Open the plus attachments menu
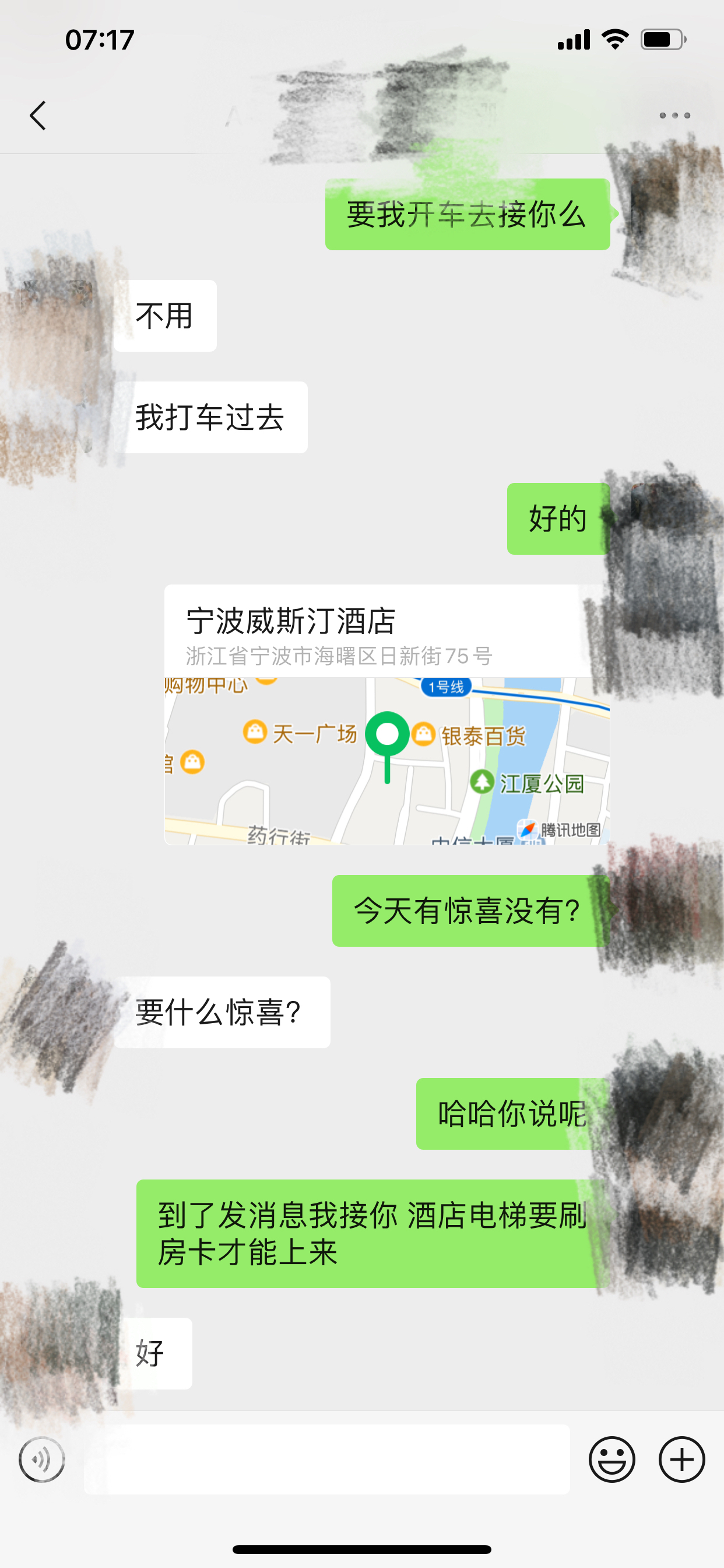Image resolution: width=724 pixels, height=1568 pixels. pyautogui.click(x=681, y=1459)
